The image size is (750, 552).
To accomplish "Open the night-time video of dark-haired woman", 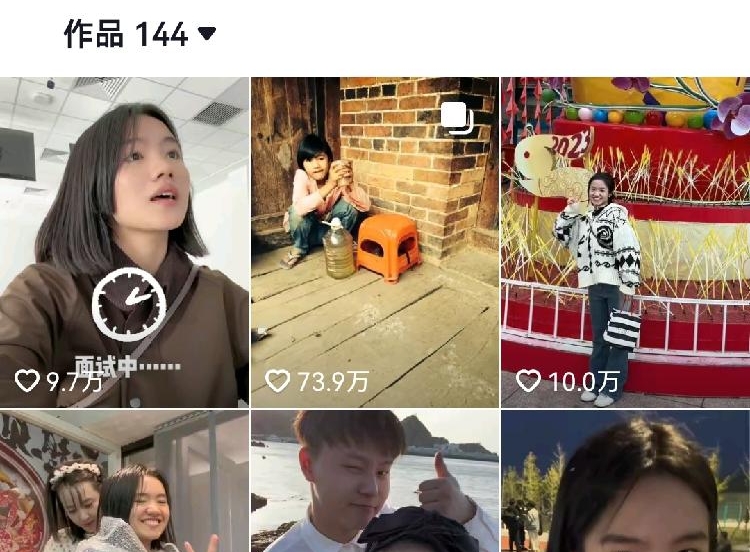I will point(625,482).
